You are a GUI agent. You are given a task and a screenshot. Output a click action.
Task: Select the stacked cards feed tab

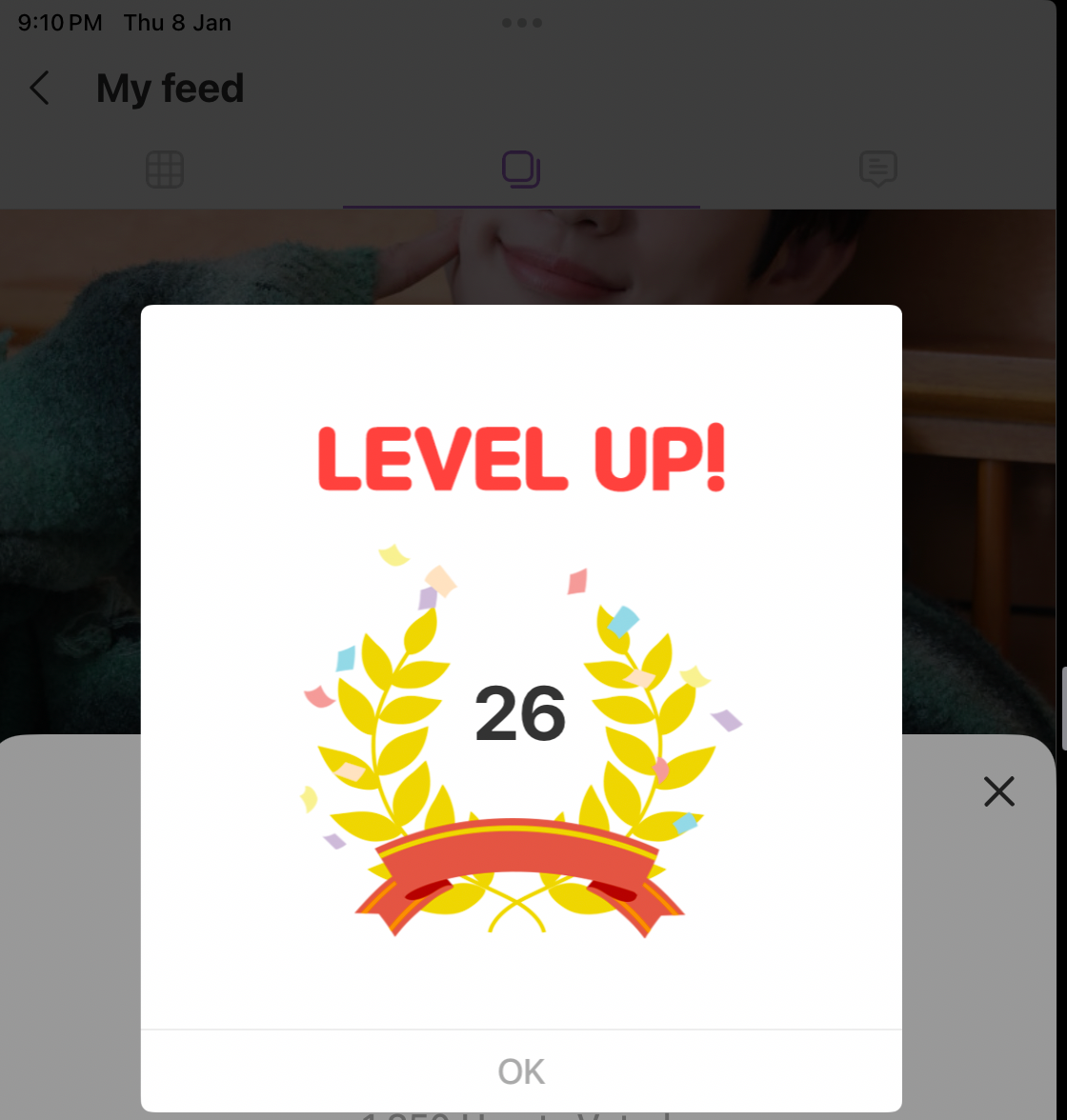click(521, 170)
